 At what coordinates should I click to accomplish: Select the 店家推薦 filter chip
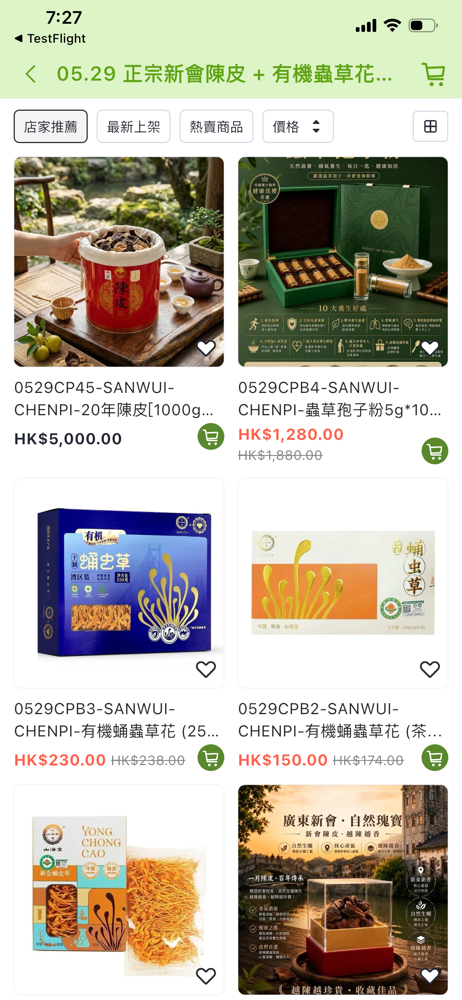pos(50,126)
